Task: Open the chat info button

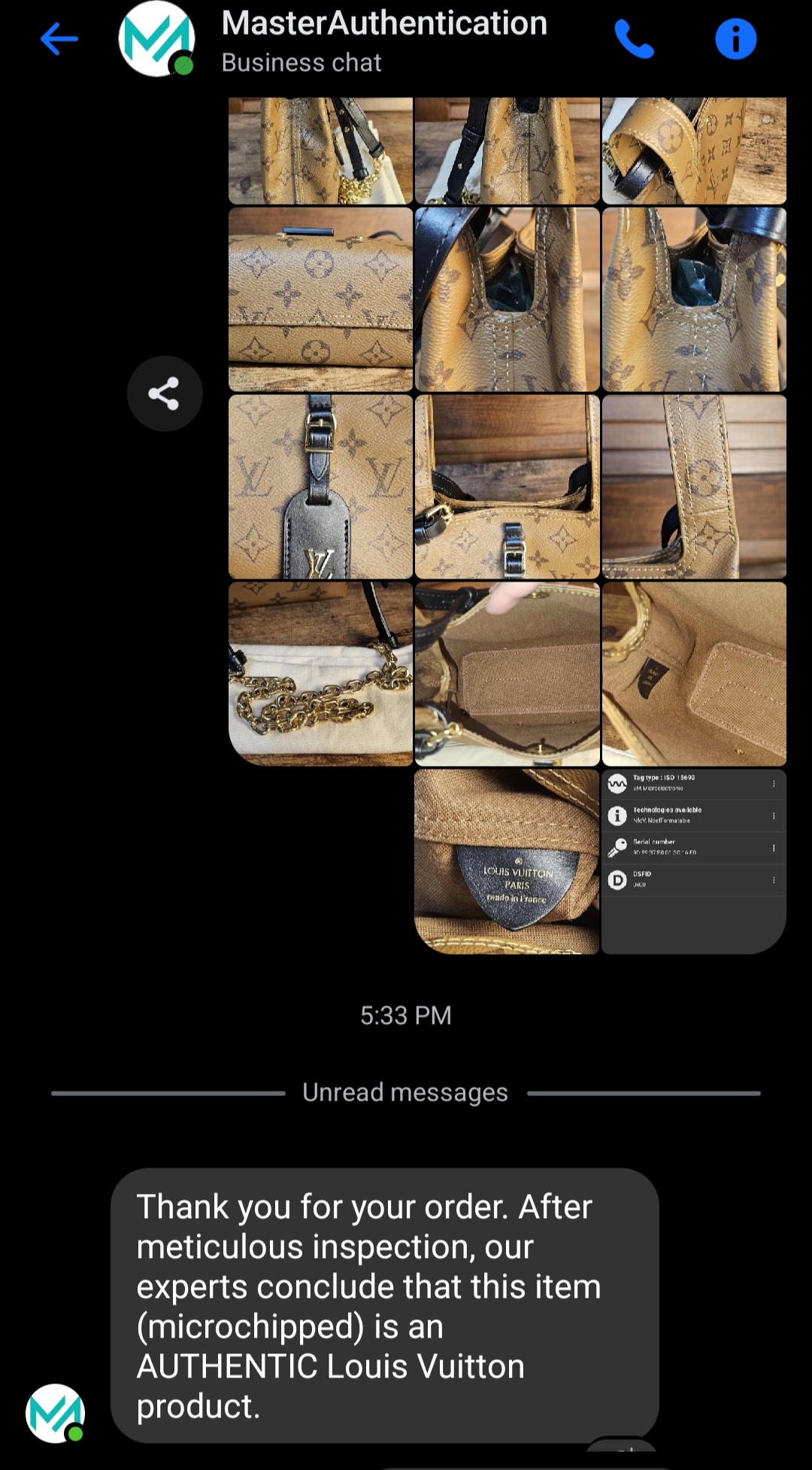Action: (x=735, y=39)
